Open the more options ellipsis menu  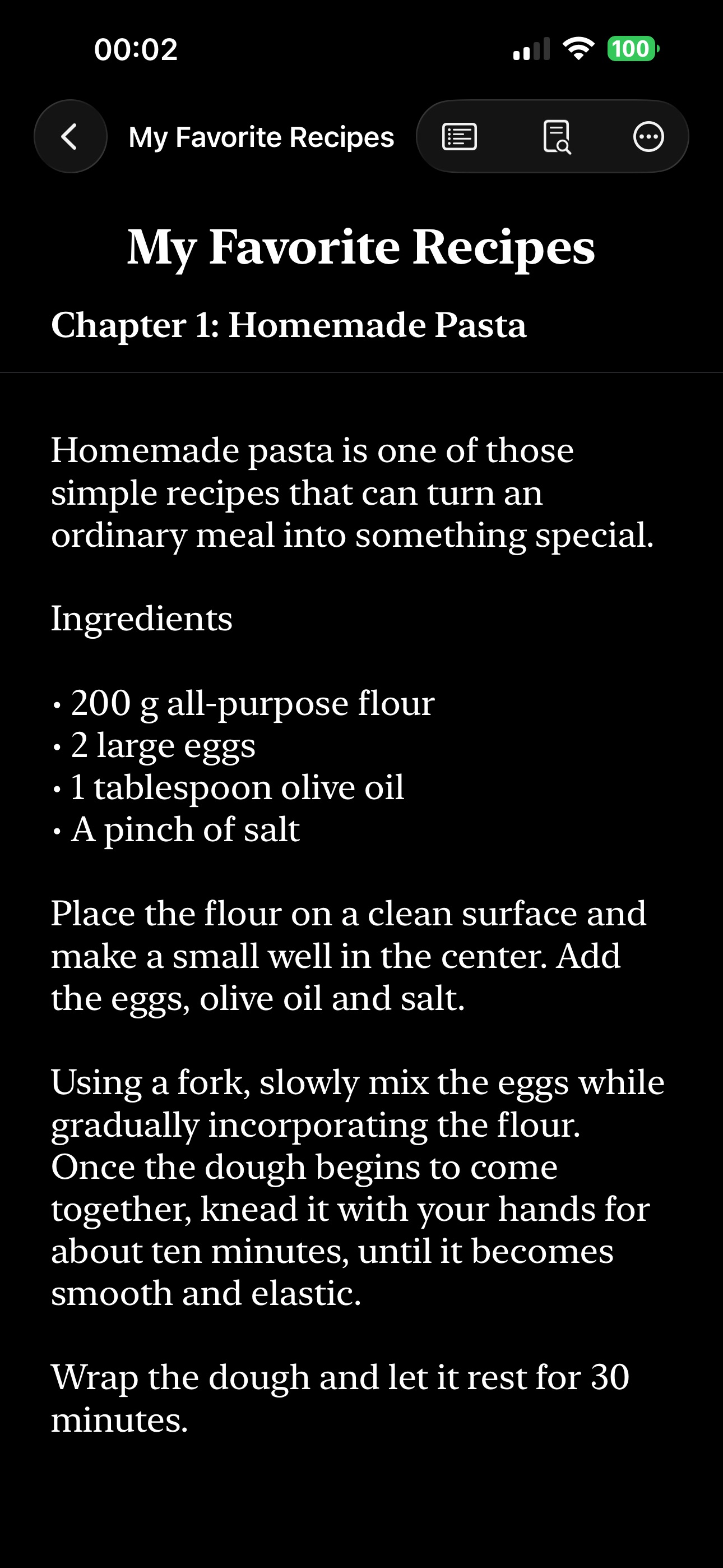pos(648,136)
